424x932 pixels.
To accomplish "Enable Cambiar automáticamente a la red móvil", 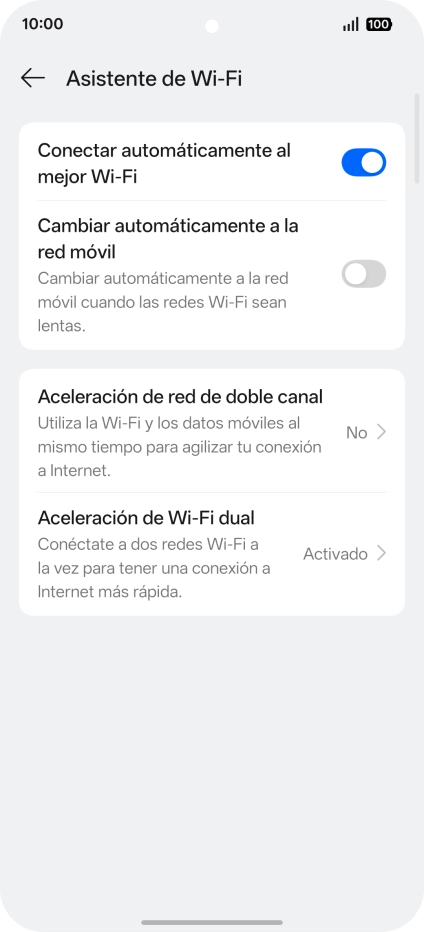I will click(x=363, y=274).
